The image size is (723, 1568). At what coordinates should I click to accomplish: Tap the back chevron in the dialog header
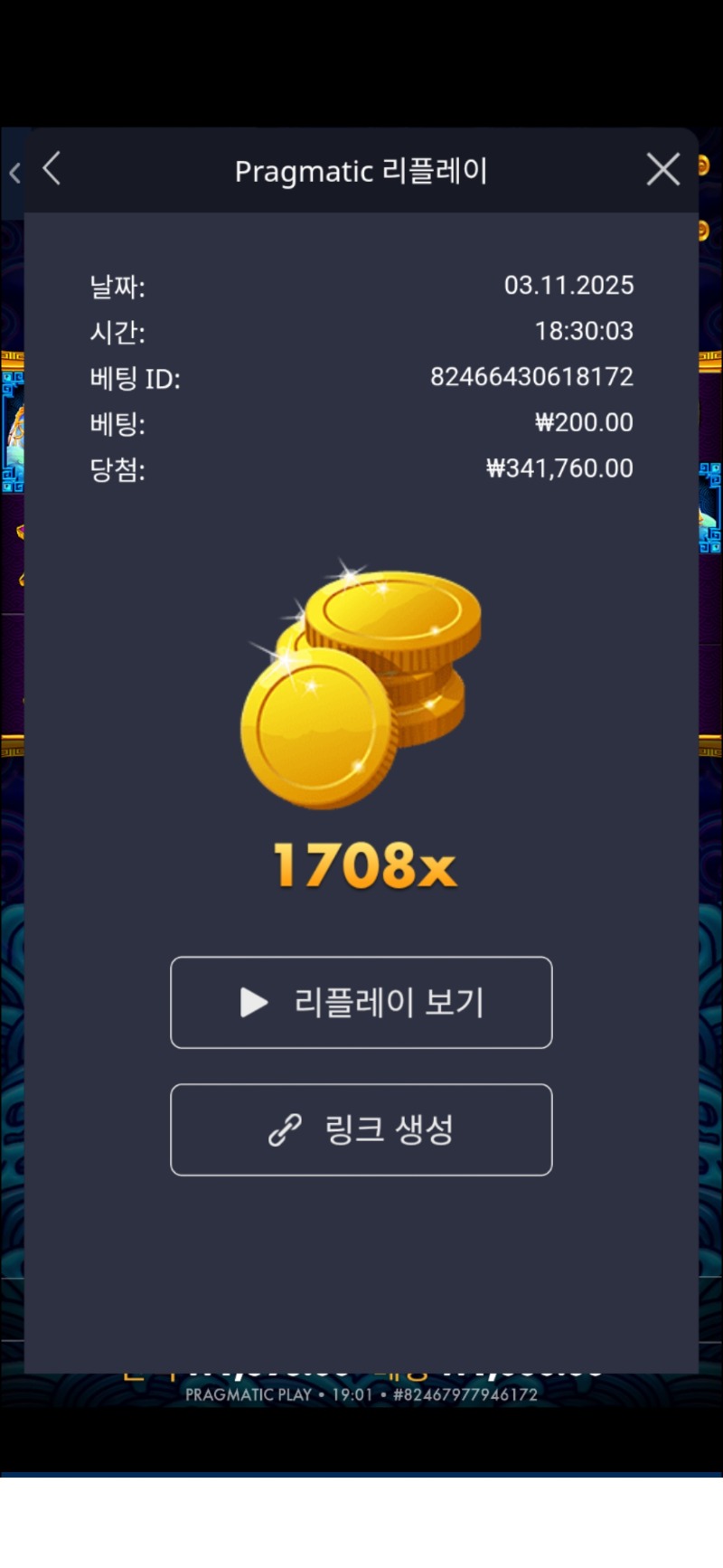click(52, 168)
